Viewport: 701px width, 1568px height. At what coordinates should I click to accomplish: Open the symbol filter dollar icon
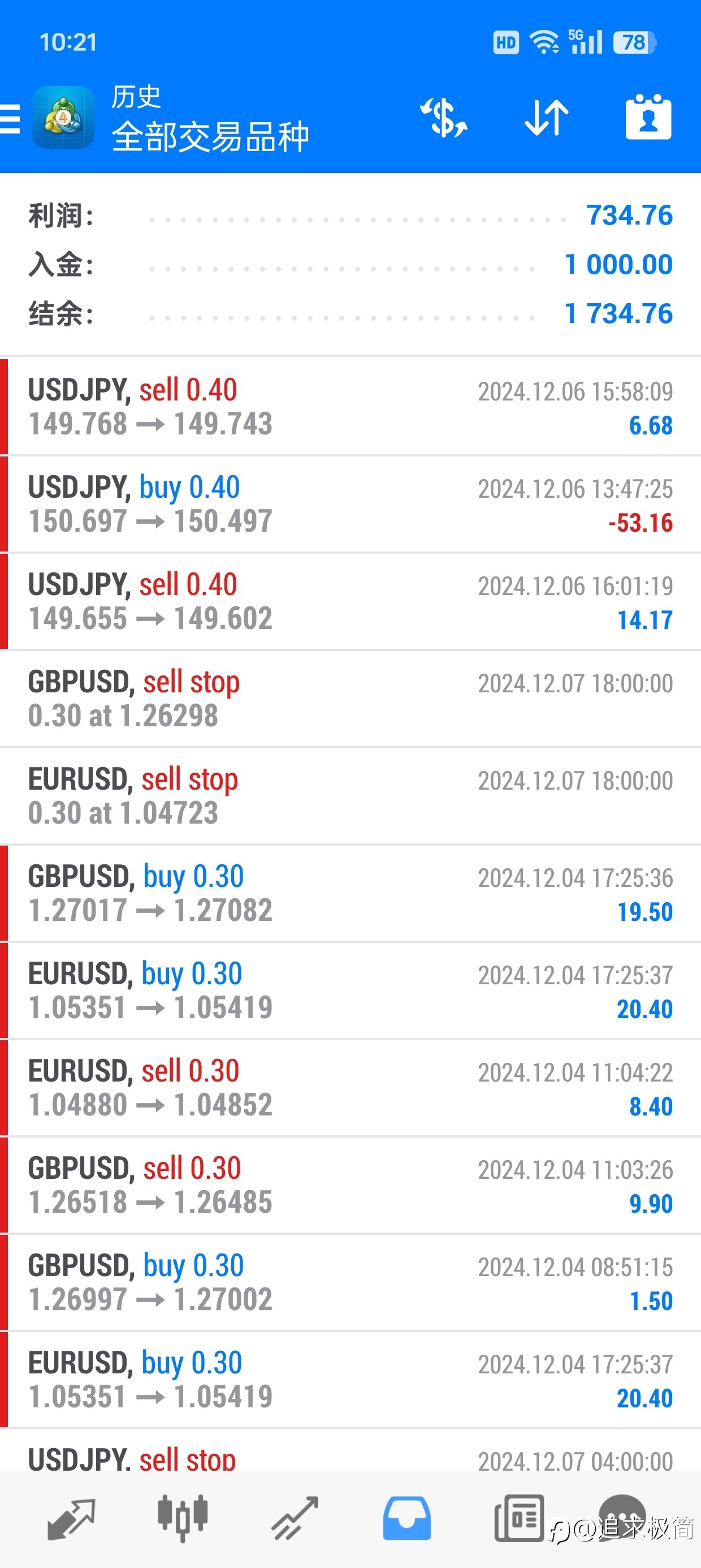click(x=444, y=118)
